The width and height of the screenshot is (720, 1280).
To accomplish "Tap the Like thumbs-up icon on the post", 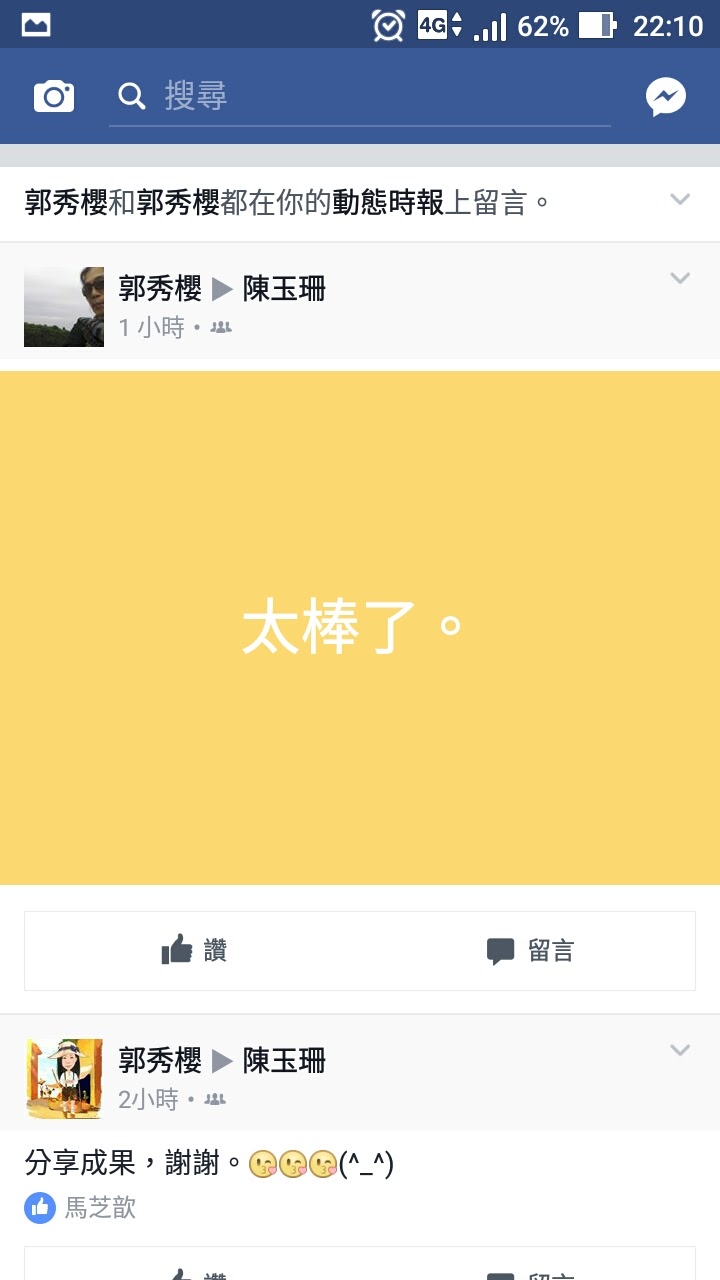I will coord(179,950).
